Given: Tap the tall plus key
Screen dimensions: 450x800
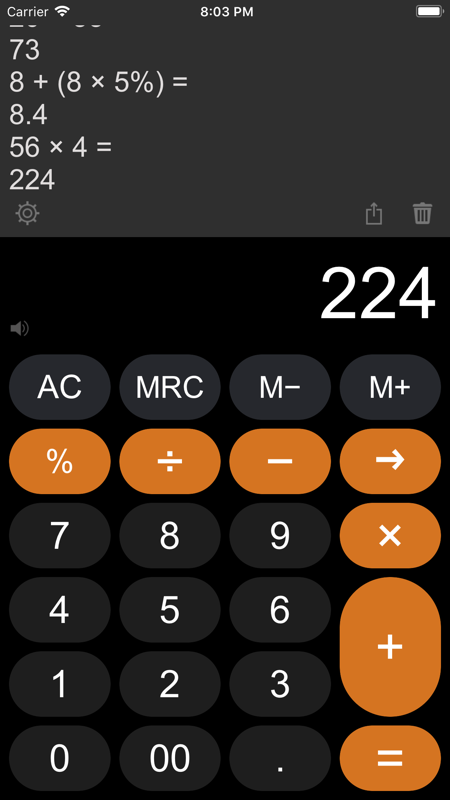Looking at the screenshot, I should coord(390,647).
